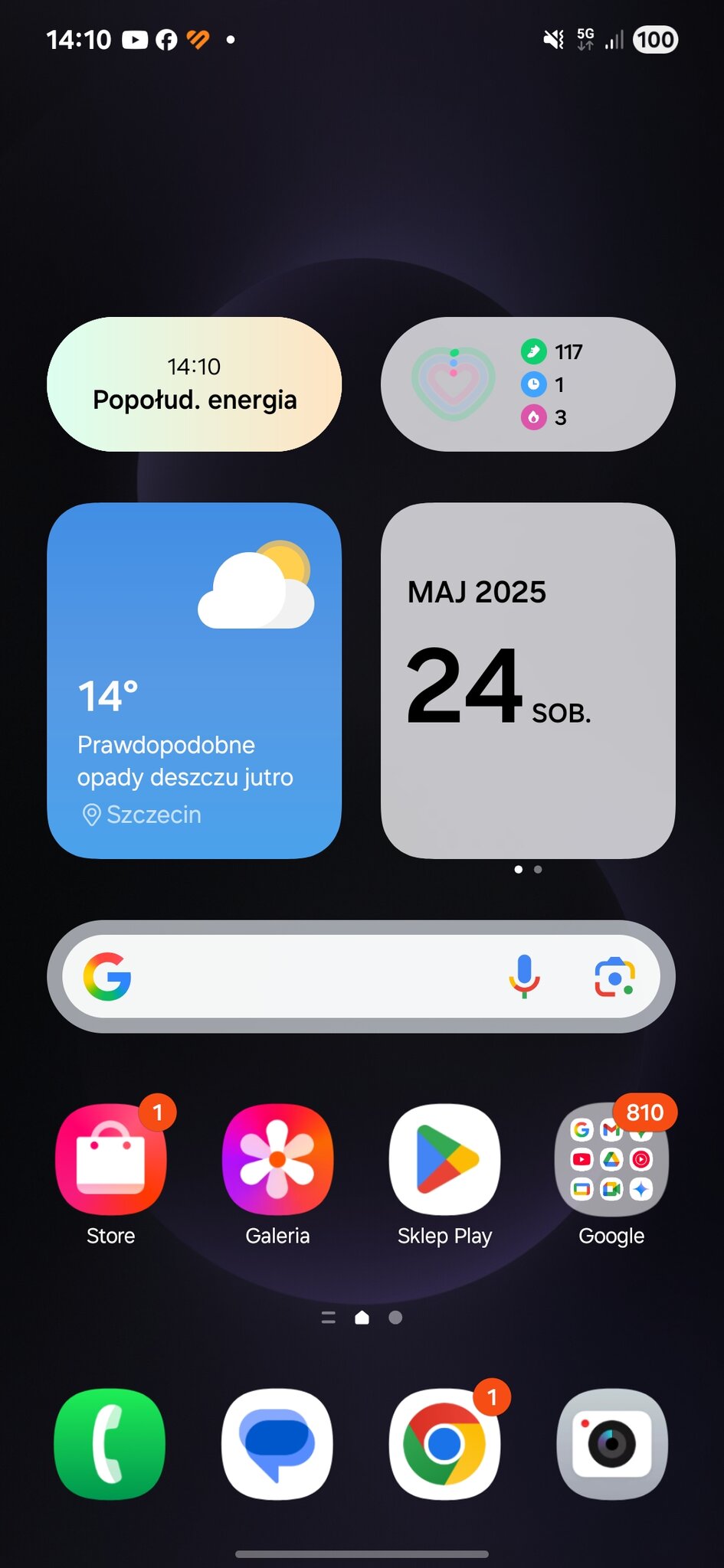This screenshot has height=1568, width=724.
Task: Open the Phone dialer app
Action: 110,1444
